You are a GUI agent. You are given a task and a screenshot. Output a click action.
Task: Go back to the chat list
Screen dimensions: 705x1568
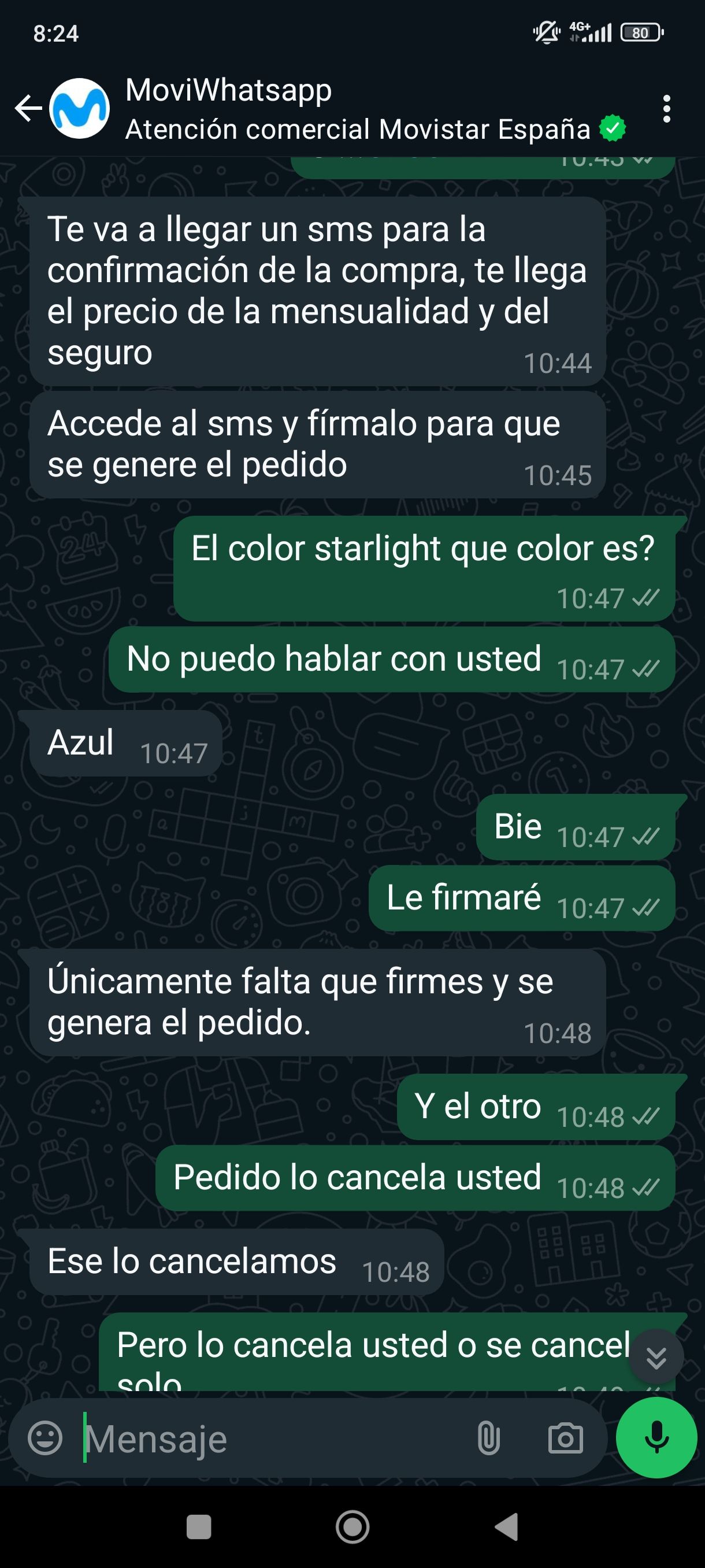click(x=27, y=109)
